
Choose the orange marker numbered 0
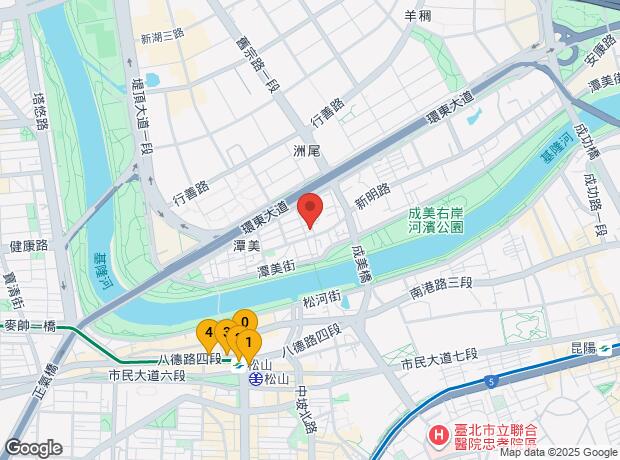[245, 322]
